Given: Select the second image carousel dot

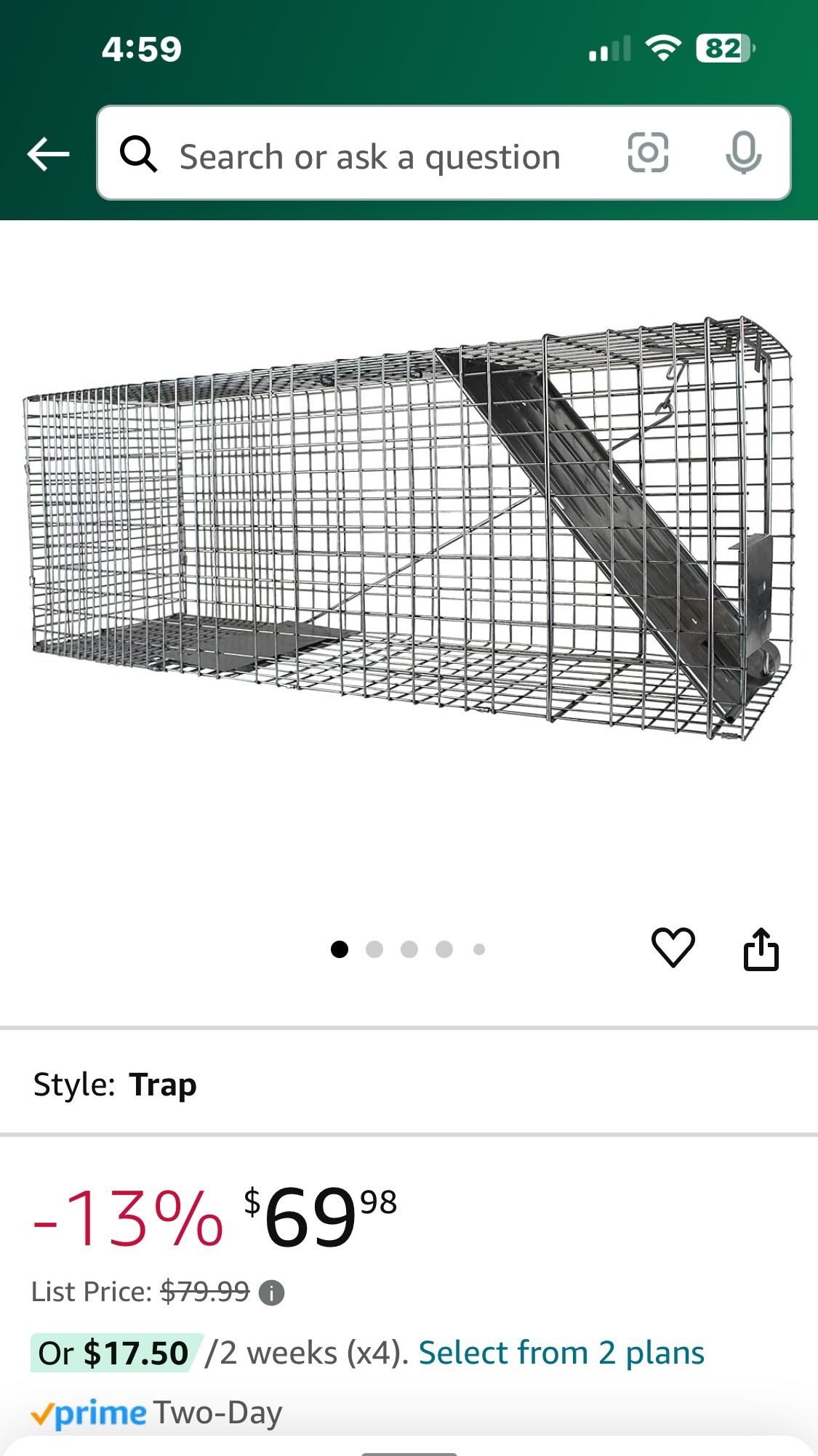Looking at the screenshot, I should tap(375, 949).
